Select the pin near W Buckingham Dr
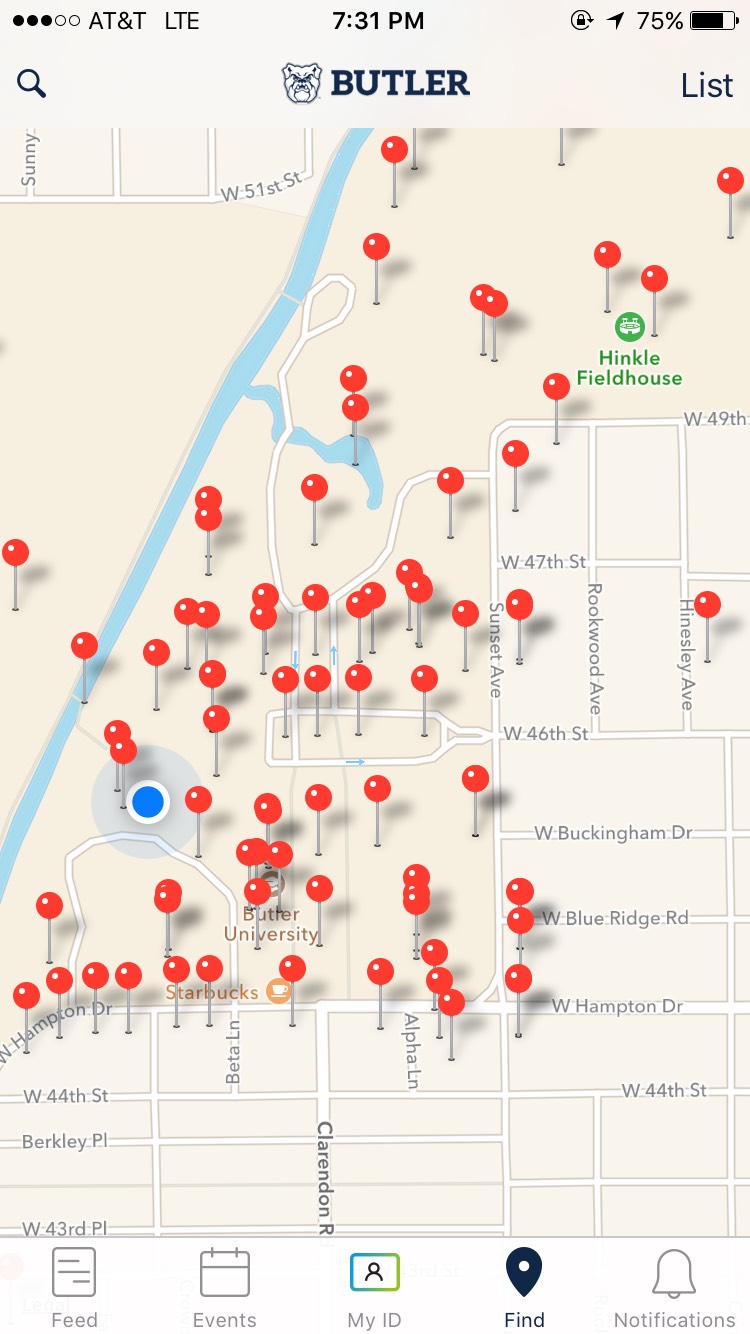750x1334 pixels. click(x=475, y=779)
